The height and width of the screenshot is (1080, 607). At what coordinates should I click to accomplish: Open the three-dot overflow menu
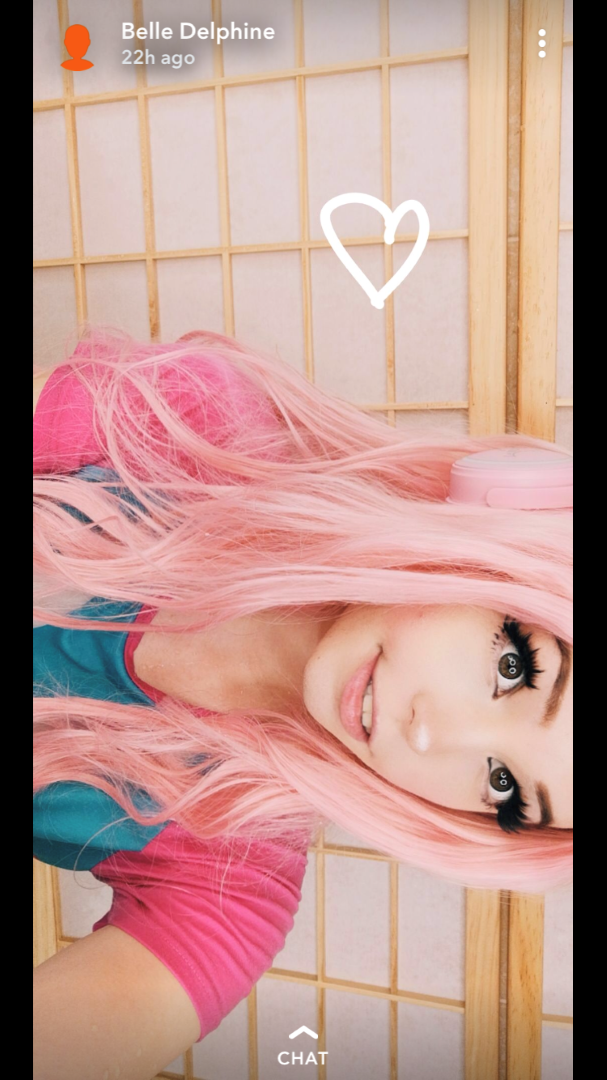(x=542, y=43)
